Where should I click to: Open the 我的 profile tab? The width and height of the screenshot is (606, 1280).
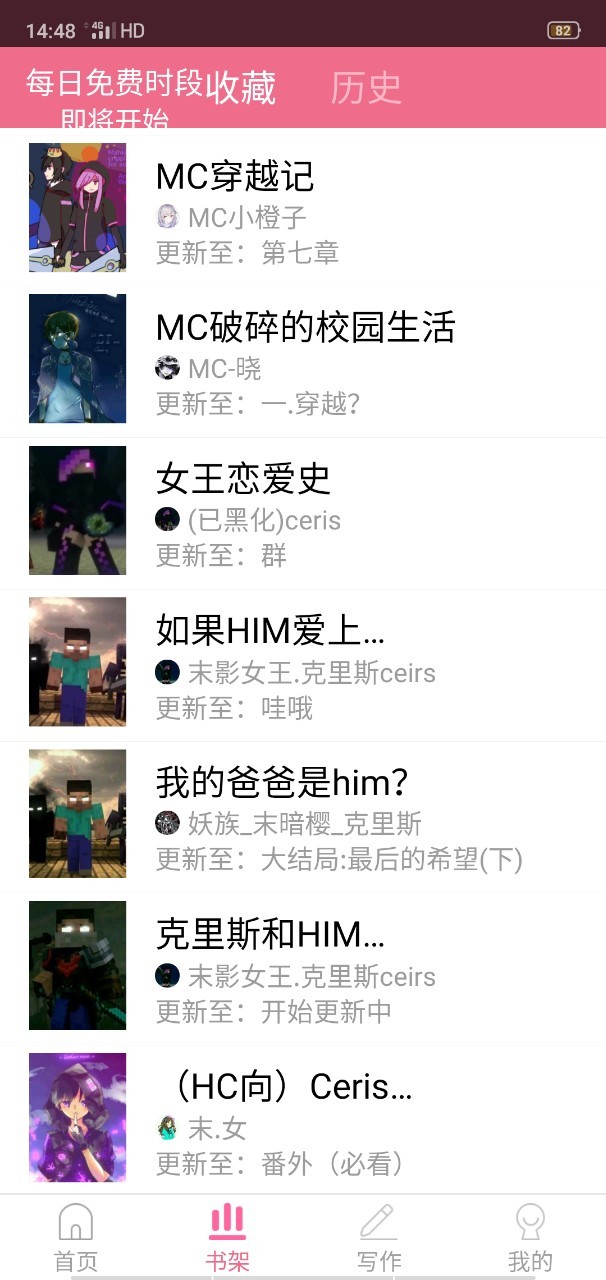coord(530,1237)
